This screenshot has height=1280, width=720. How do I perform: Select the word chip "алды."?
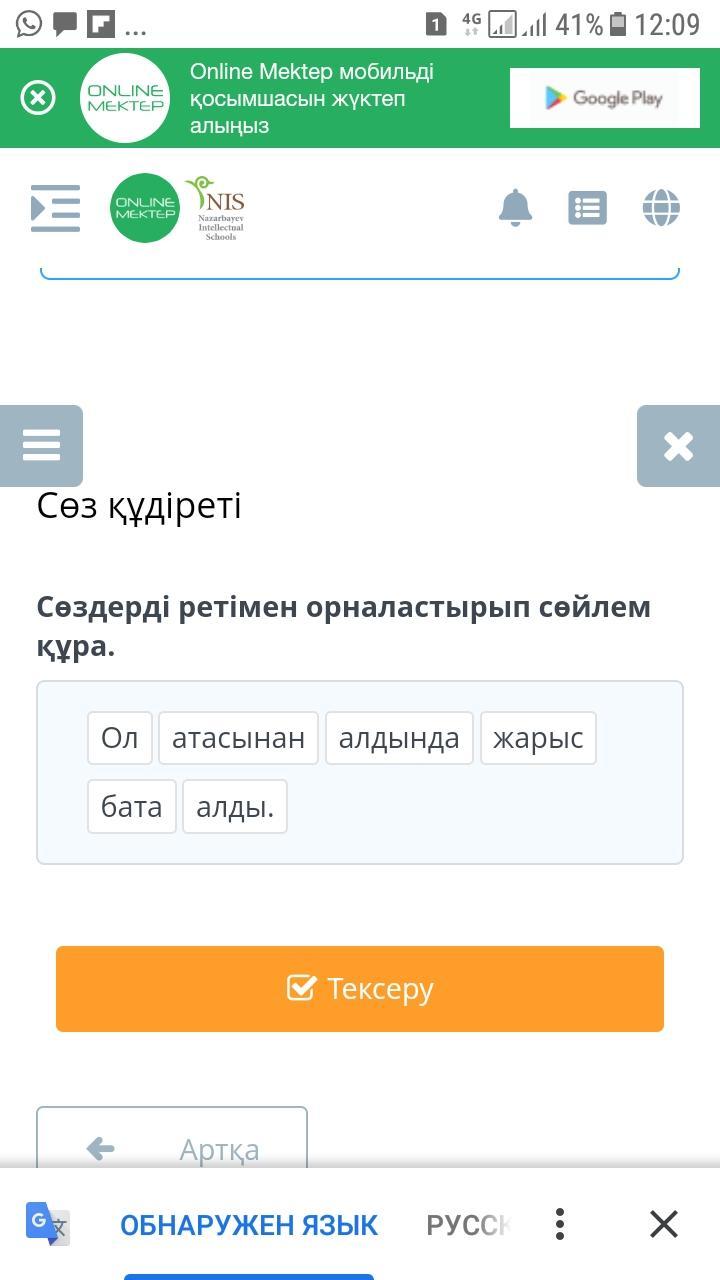tap(235, 806)
